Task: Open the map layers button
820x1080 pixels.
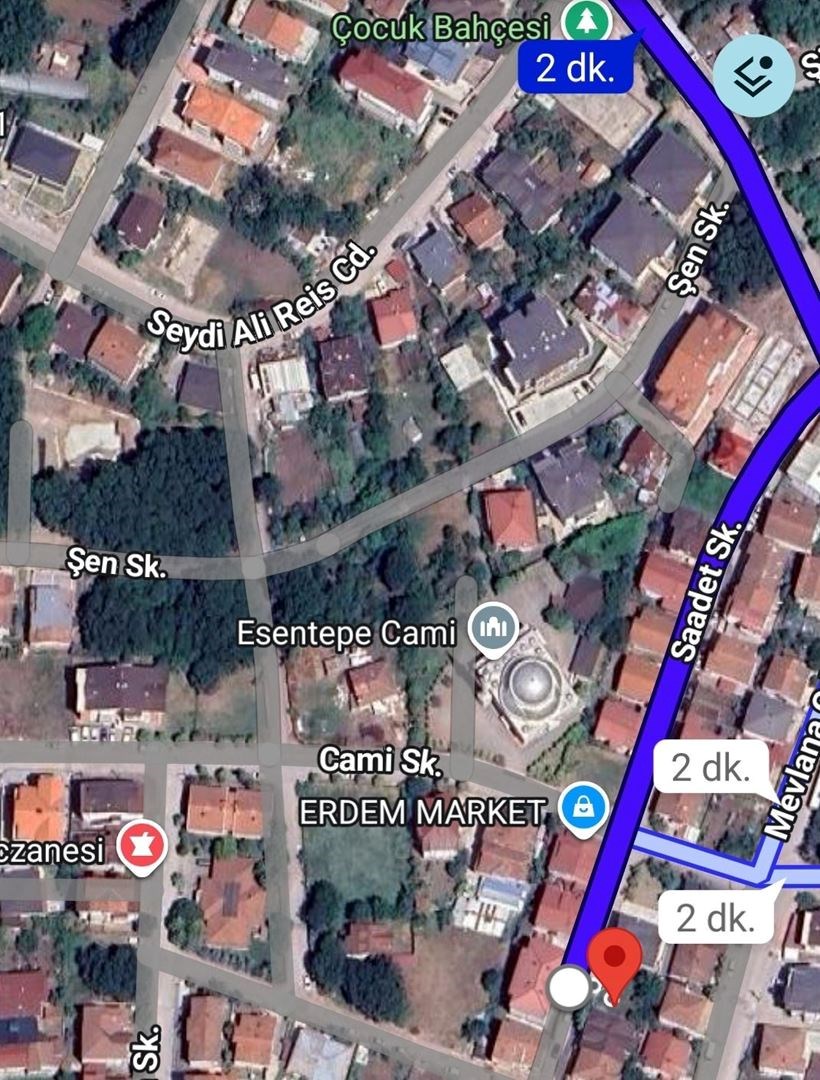Action: 754,76
